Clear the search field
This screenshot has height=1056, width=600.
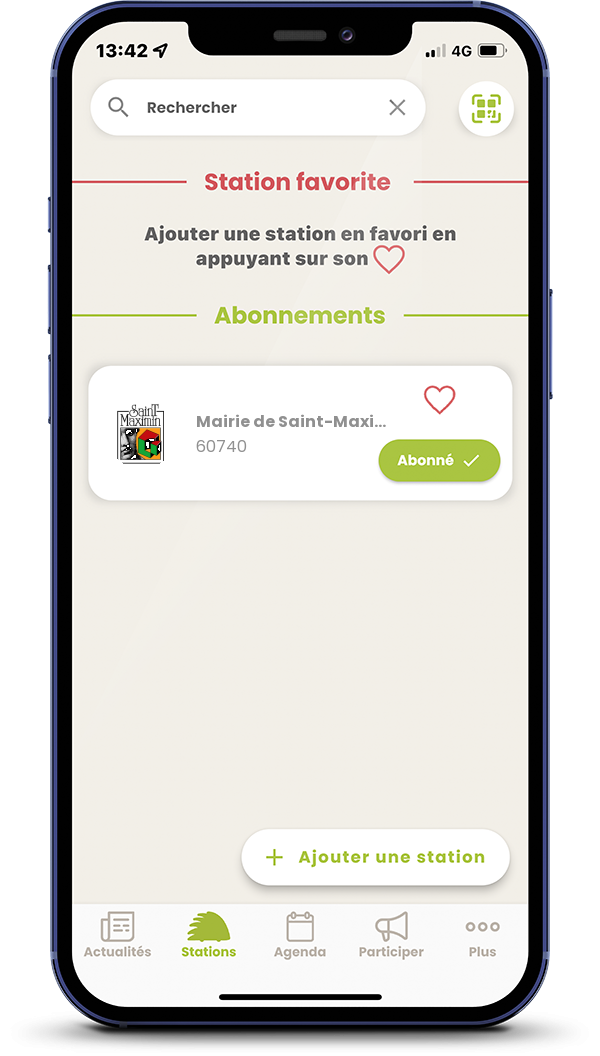click(x=397, y=108)
